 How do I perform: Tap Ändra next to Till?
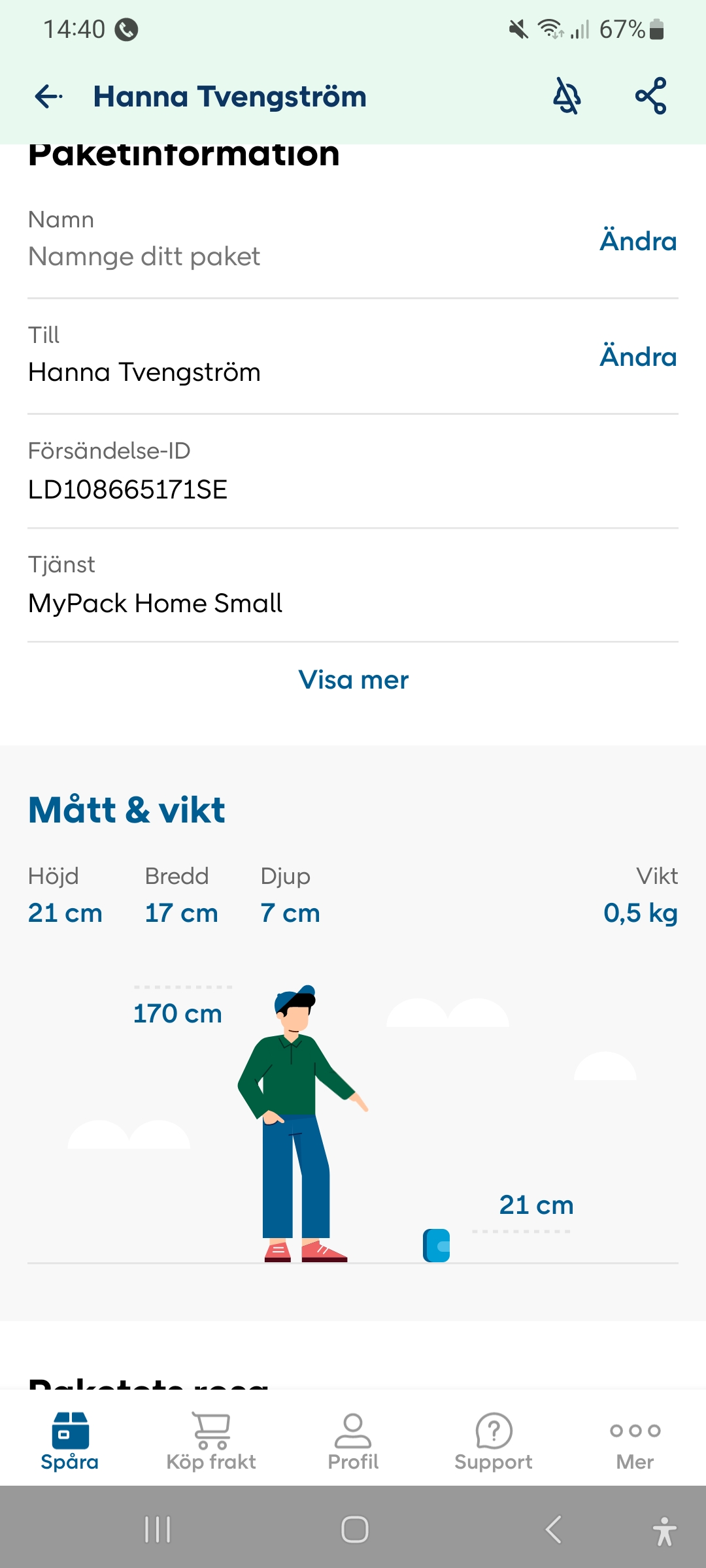tap(638, 357)
